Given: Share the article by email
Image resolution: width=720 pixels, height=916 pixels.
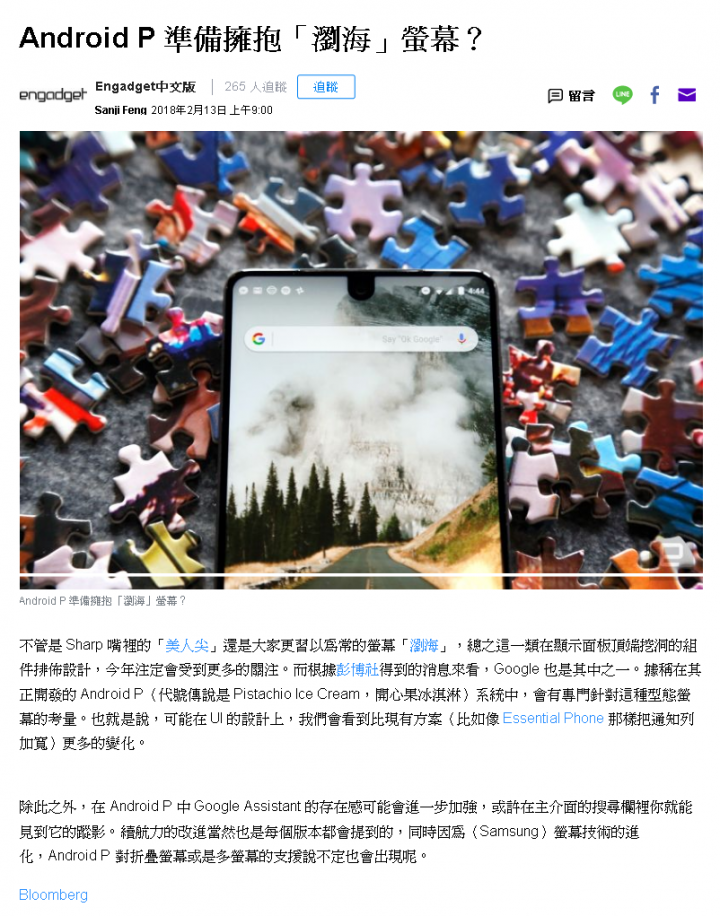Looking at the screenshot, I should [686, 95].
